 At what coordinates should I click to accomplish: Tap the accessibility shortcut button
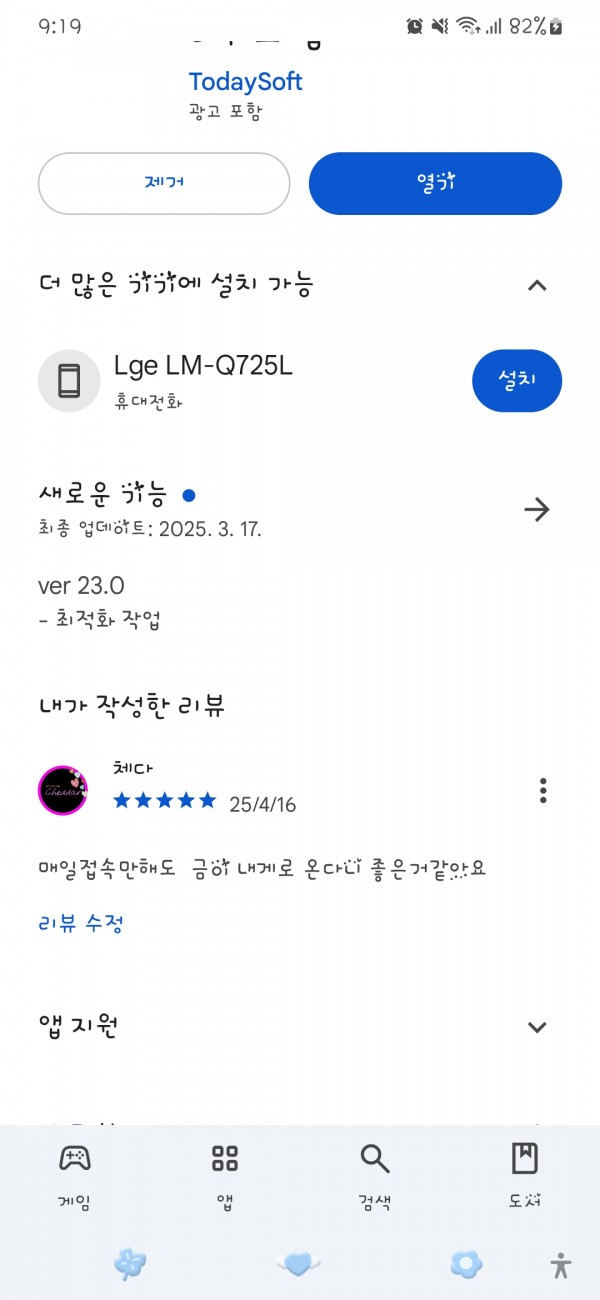pos(561,1265)
